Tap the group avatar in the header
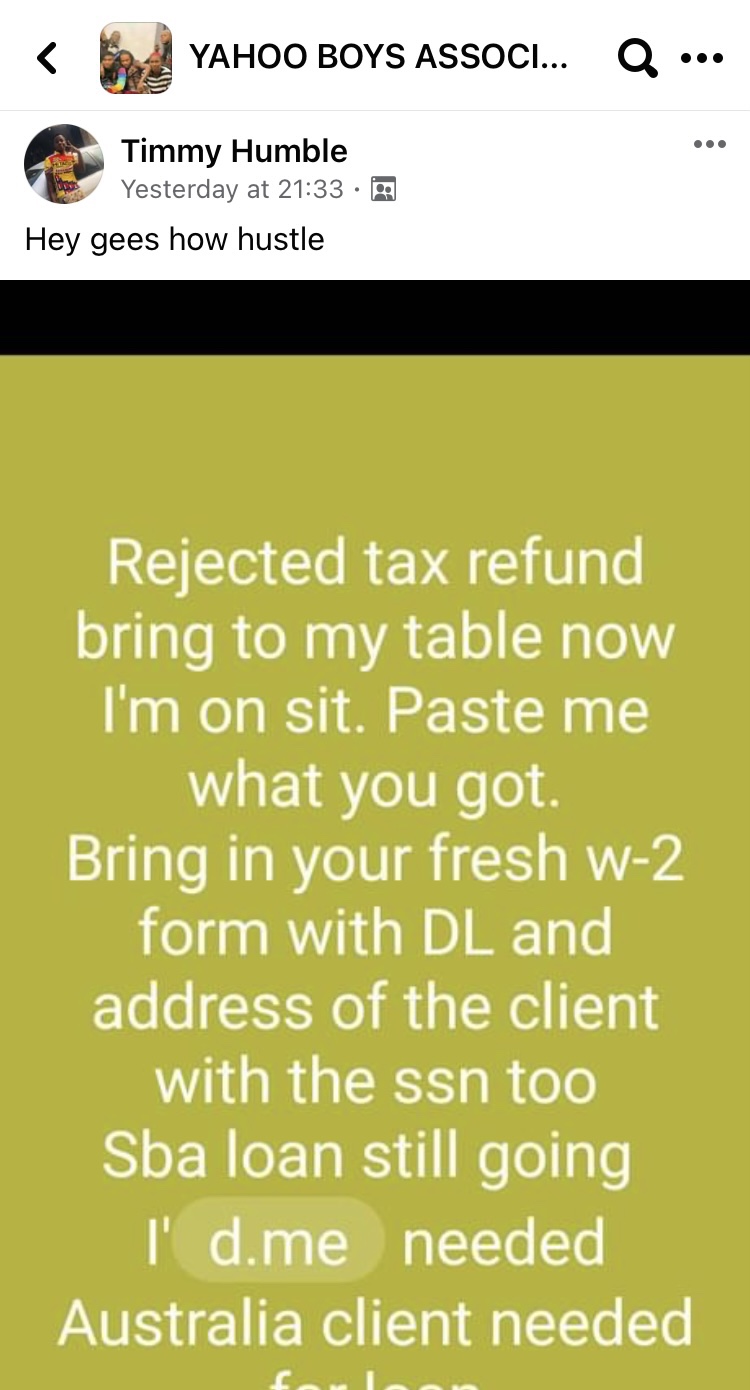The height and width of the screenshot is (1390, 750). 136,58
